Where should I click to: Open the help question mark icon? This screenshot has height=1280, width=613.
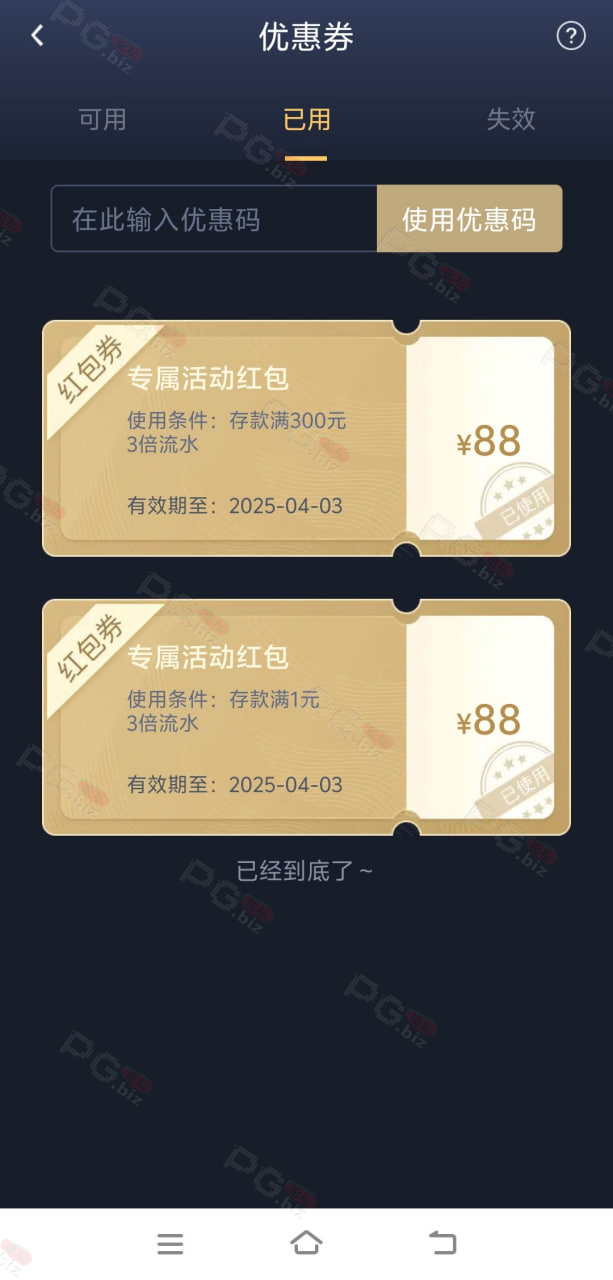tap(570, 36)
